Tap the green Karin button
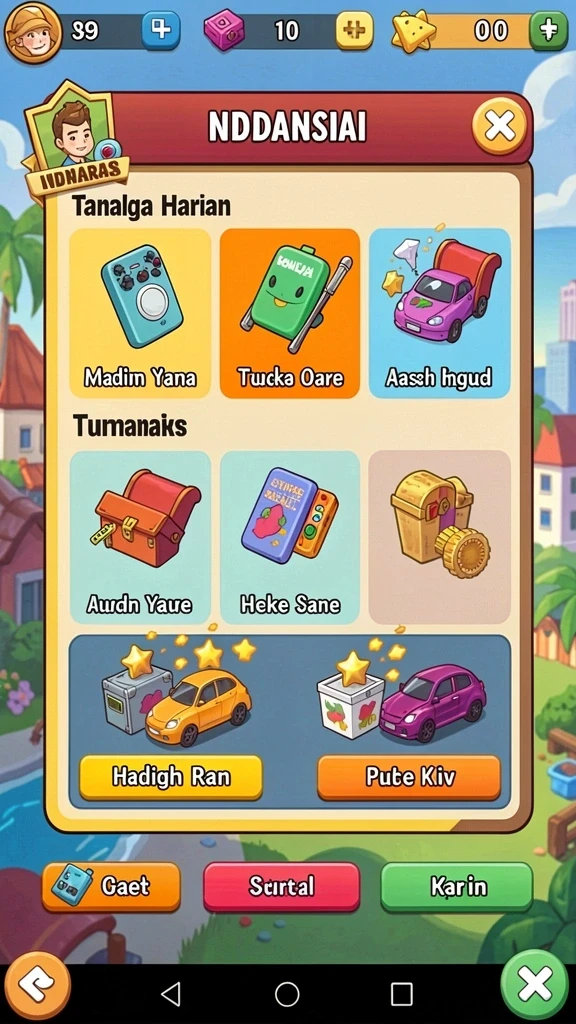This screenshot has height=1024, width=576. pyautogui.click(x=457, y=886)
